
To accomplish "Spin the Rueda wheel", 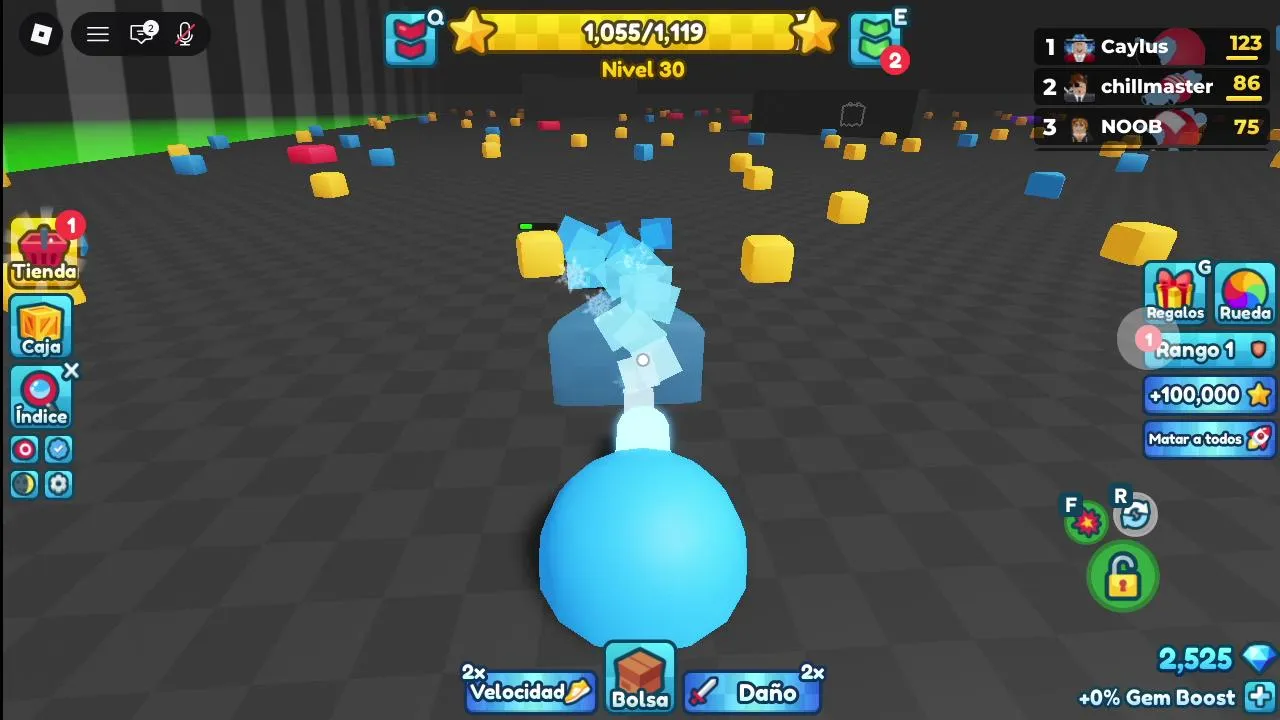I will coord(1245,294).
